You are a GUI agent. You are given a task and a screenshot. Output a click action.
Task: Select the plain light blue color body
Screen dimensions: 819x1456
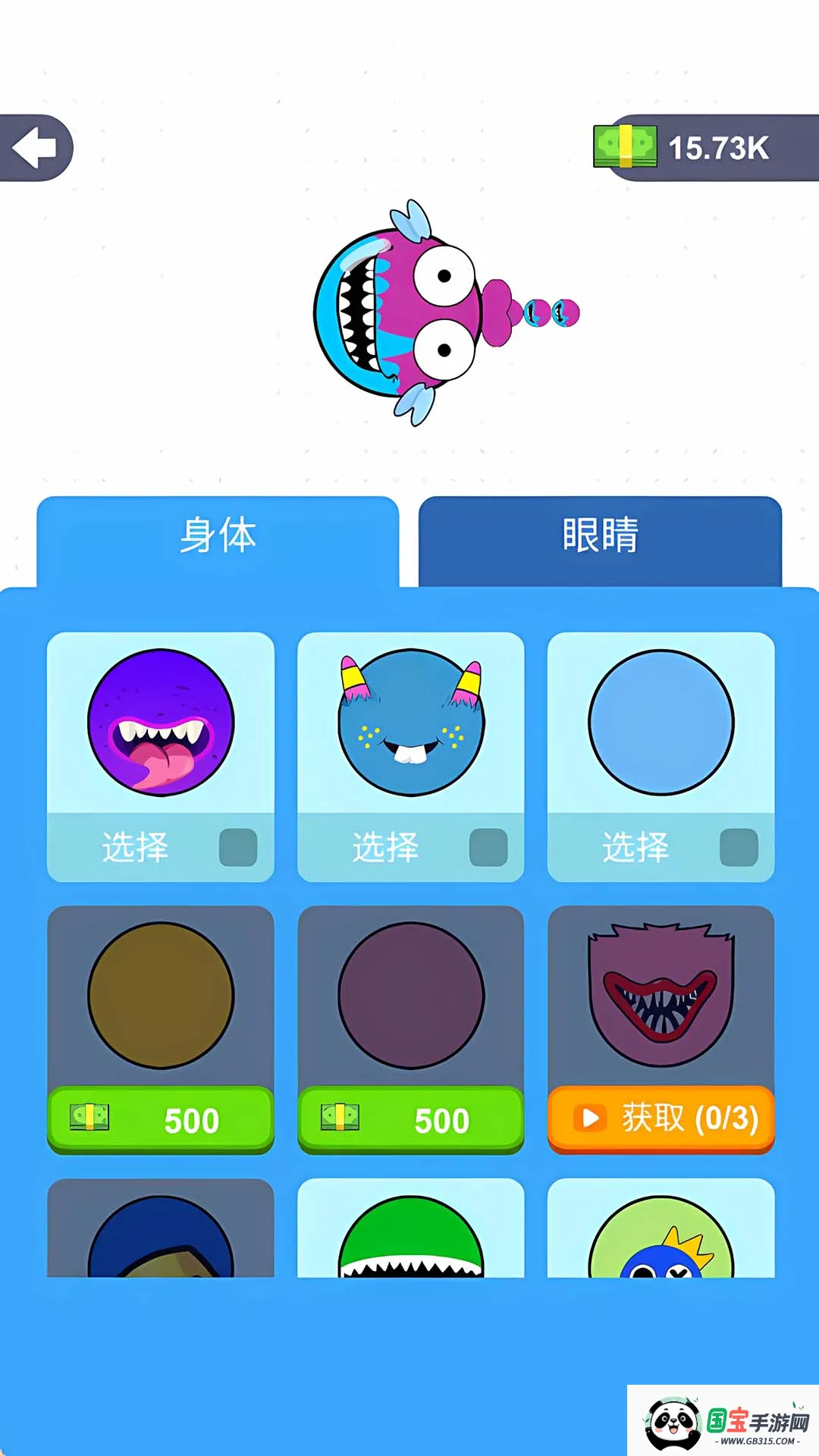click(661, 724)
